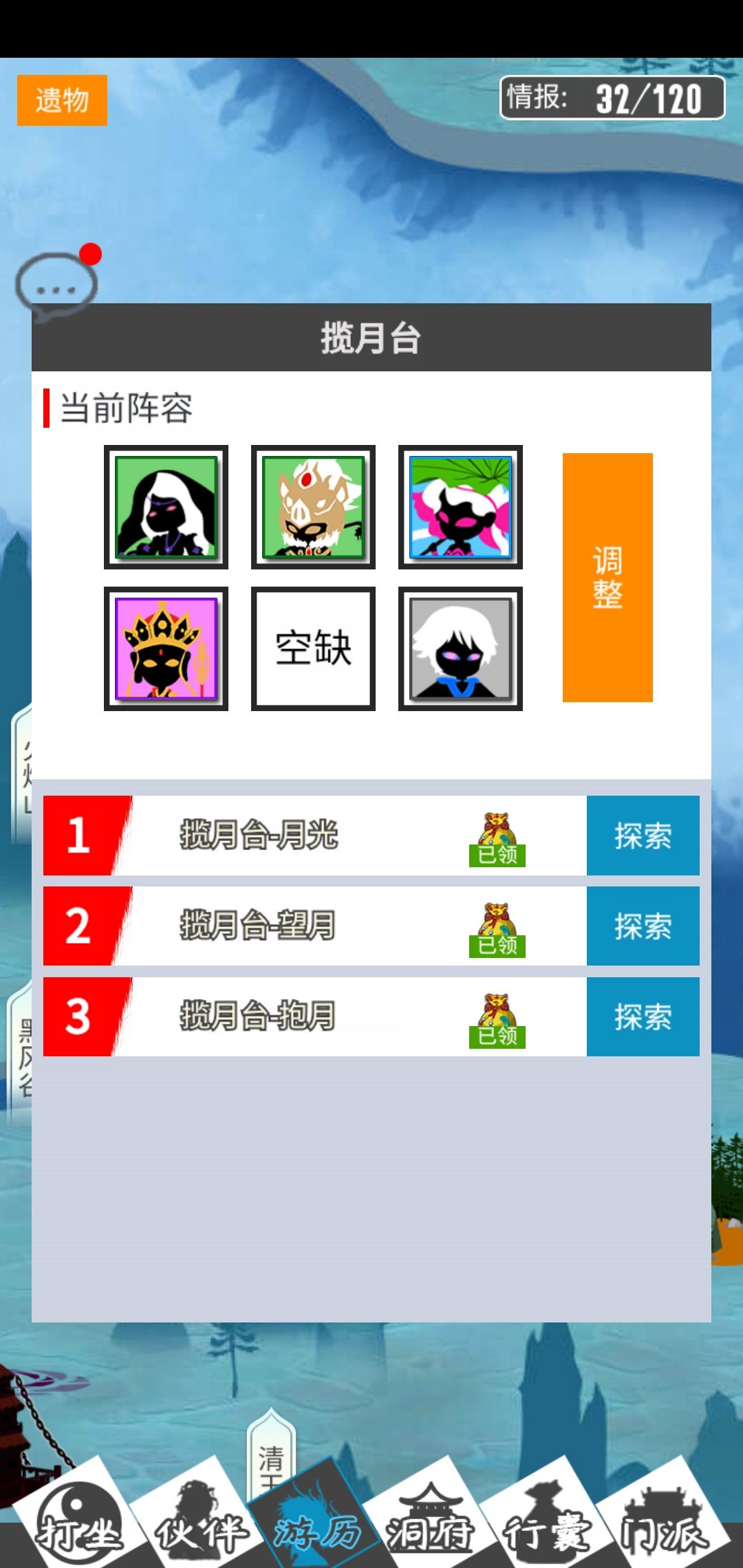The image size is (743, 1568).
Task: Click the empty 空缺 lineup slot
Action: (314, 647)
